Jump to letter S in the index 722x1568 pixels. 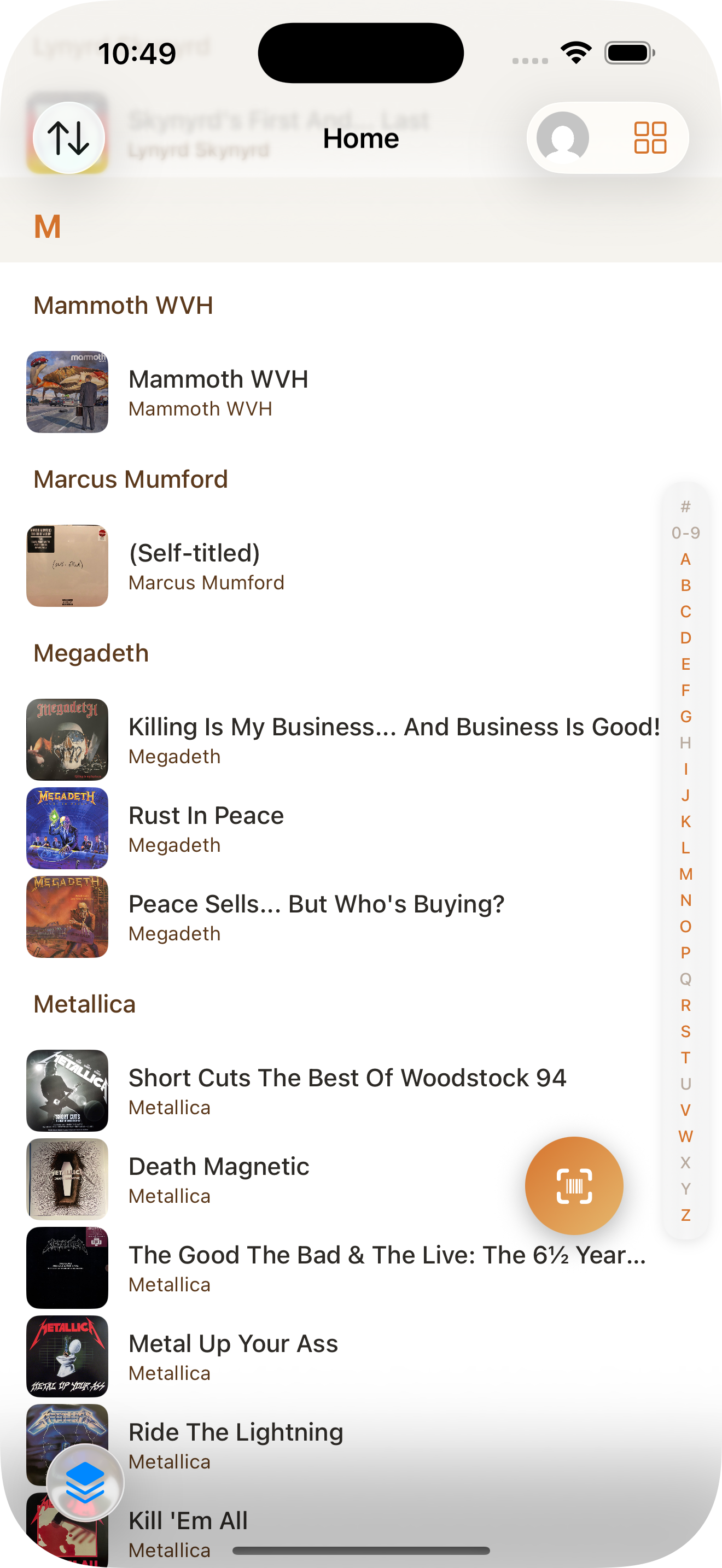coord(685,1031)
